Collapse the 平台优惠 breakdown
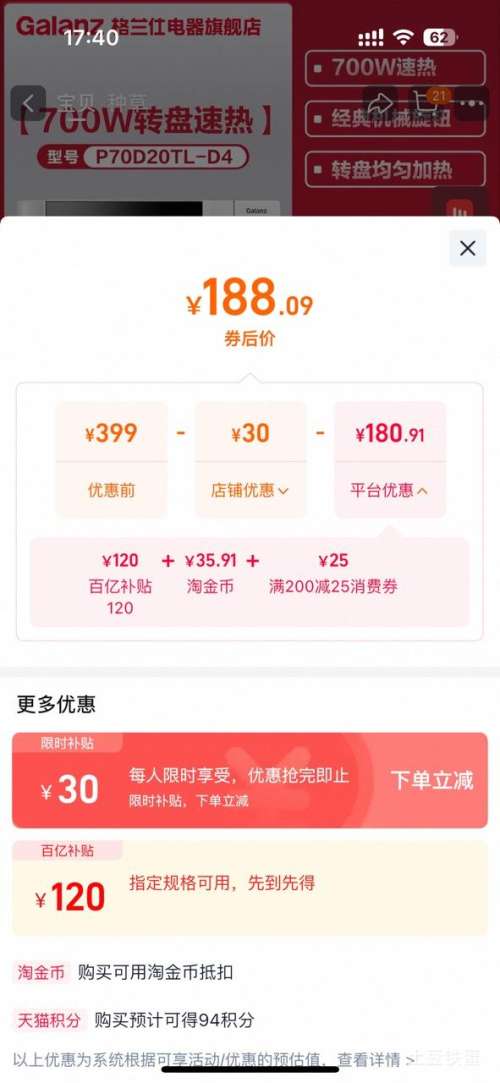 tap(390, 490)
